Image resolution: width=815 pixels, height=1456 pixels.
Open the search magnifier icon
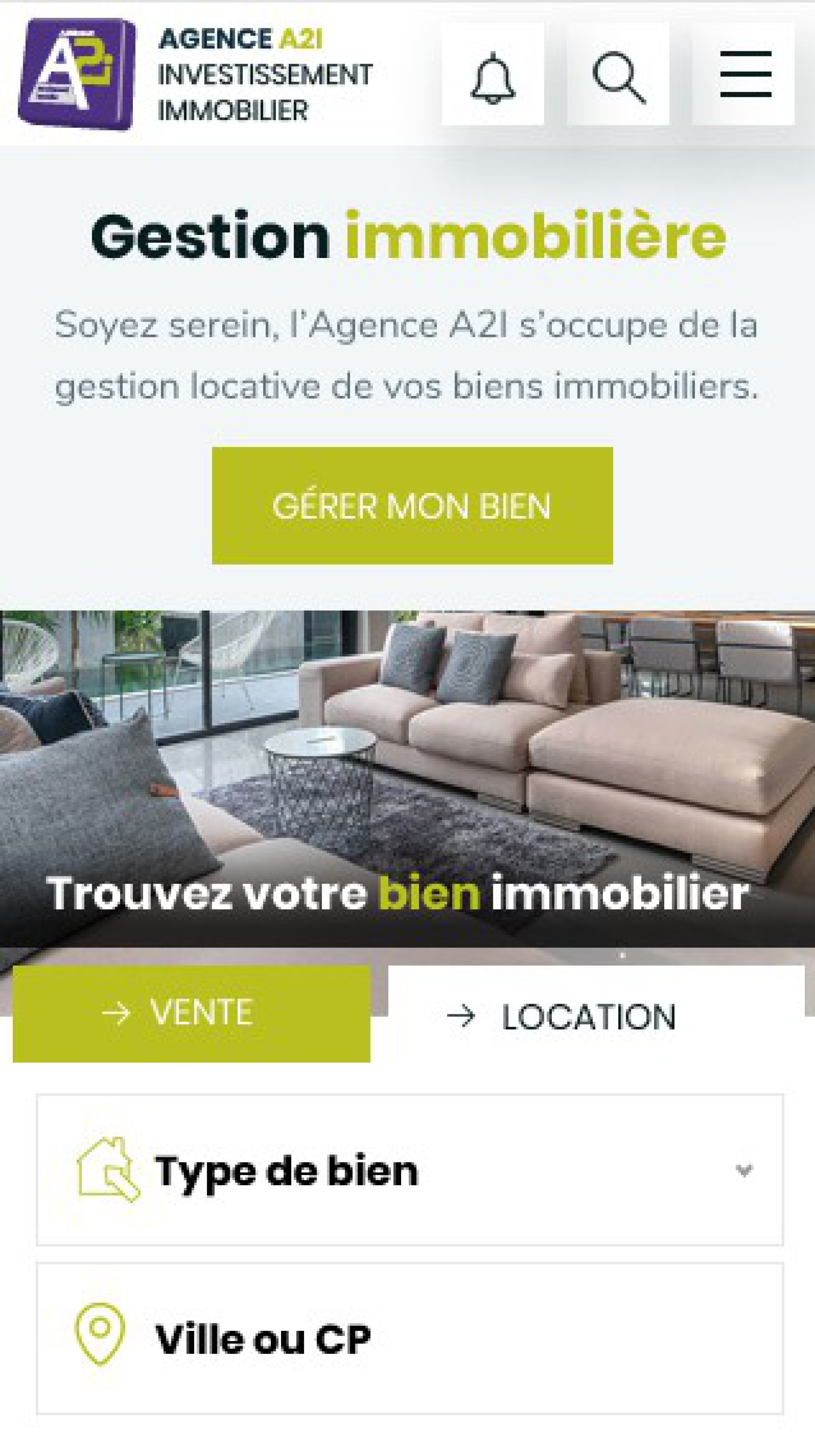point(618,74)
